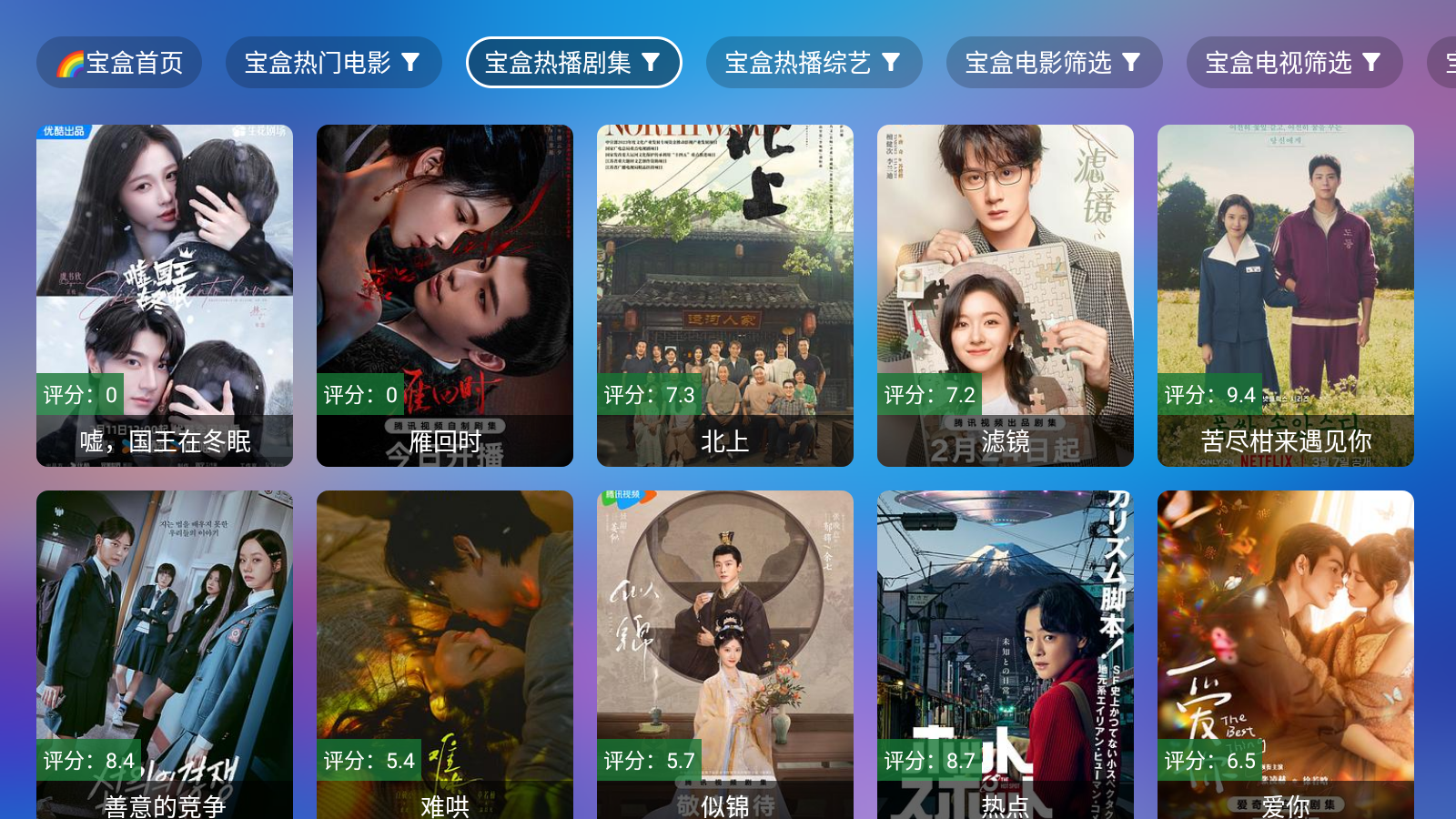Viewport: 1456px width, 819px height.
Task: View details for 北上
Action: pyautogui.click(x=725, y=296)
